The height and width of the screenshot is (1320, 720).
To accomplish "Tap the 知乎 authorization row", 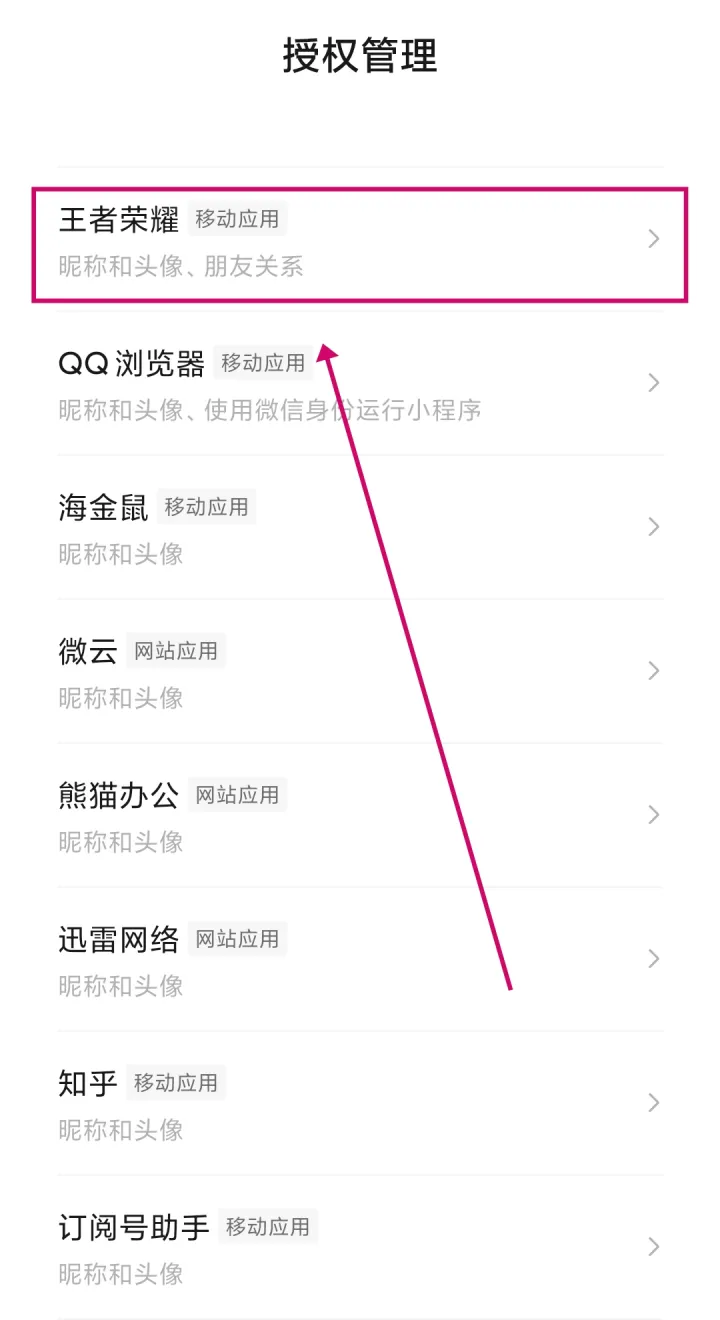I will point(360,1104).
